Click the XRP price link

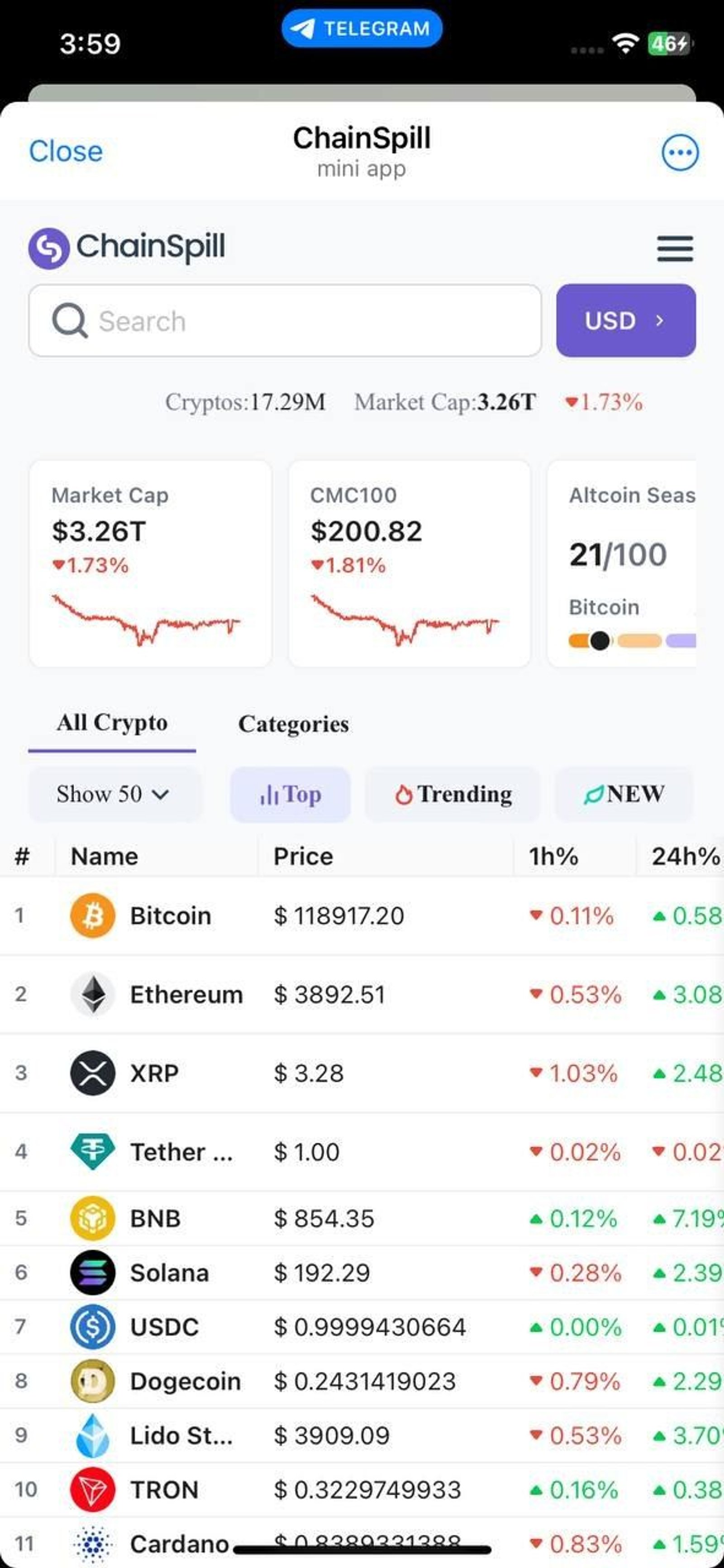[308, 1073]
